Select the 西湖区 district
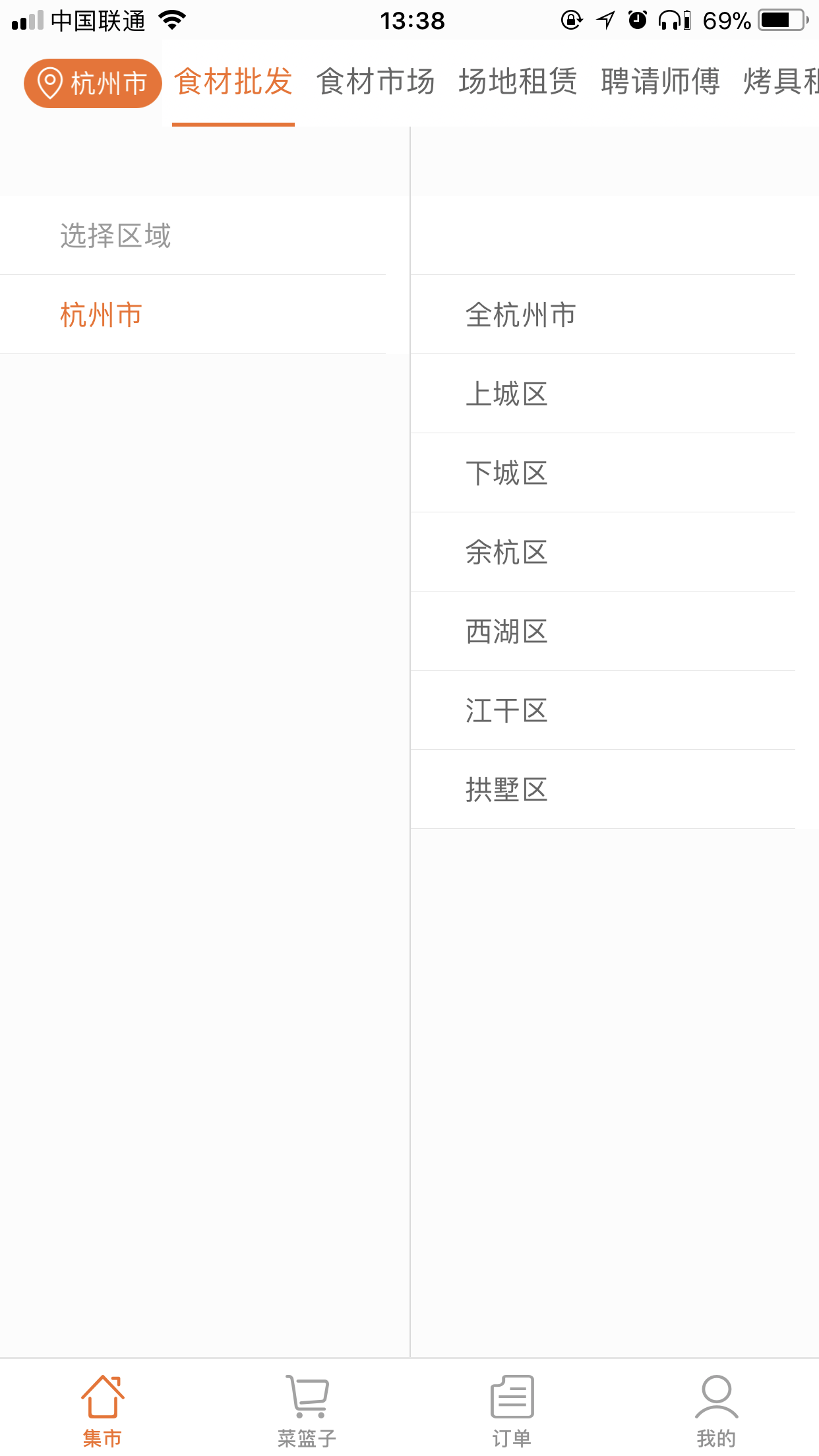Screen dimensions: 819x1456 click(x=603, y=631)
